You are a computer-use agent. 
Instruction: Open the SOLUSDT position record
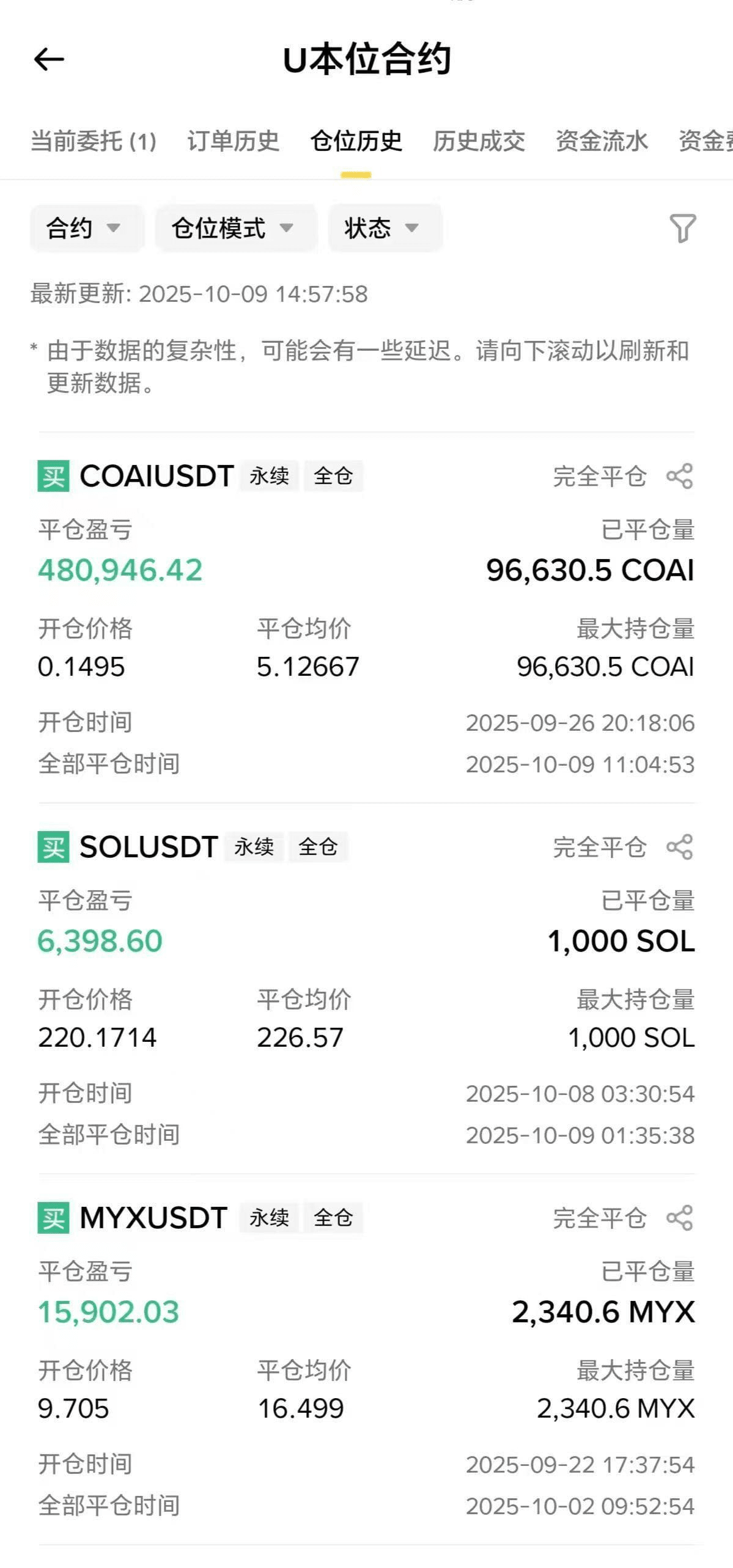pos(149,847)
